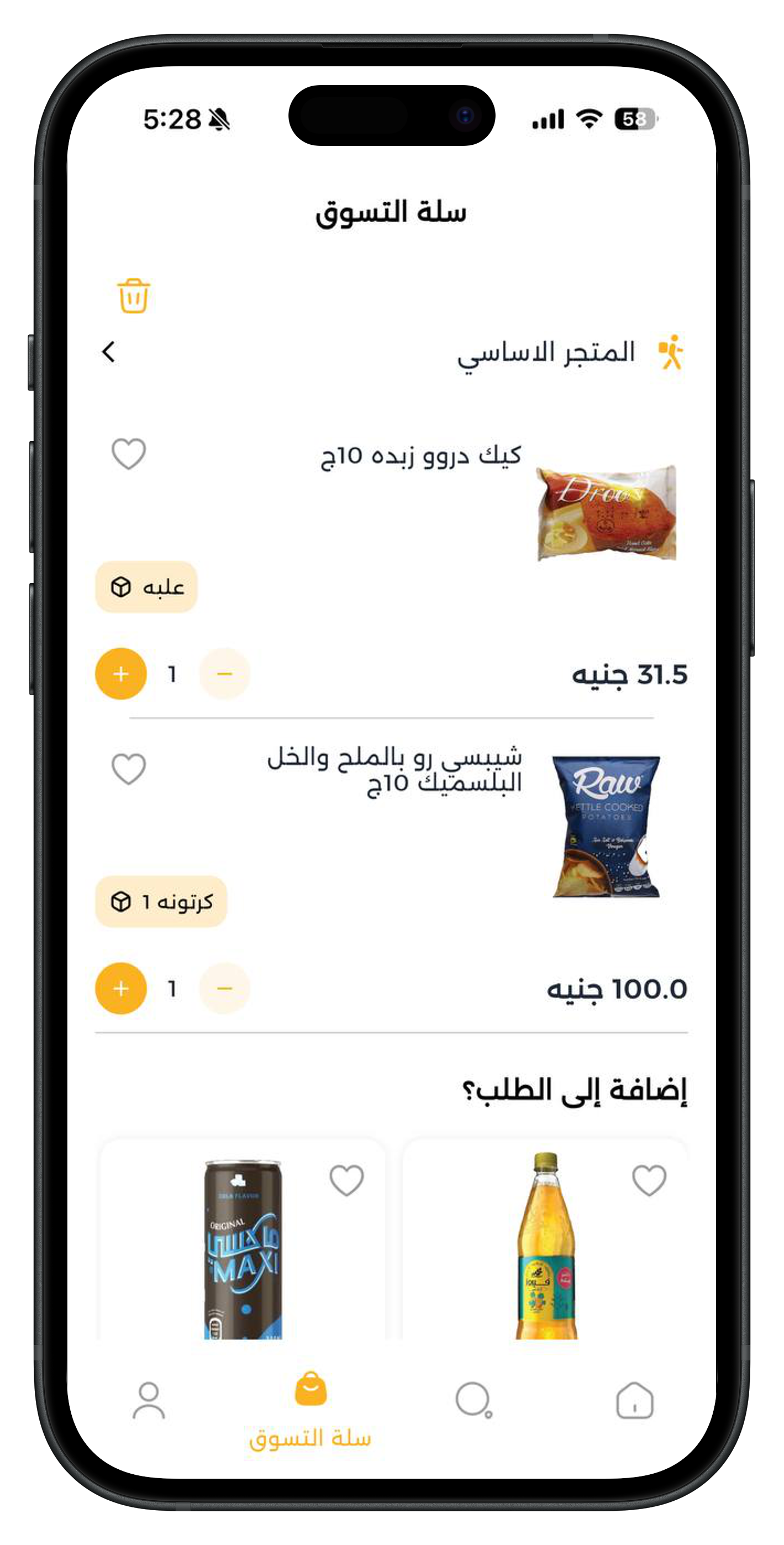
Task: Favorite the كيك دروو زبده item
Action: point(128,454)
